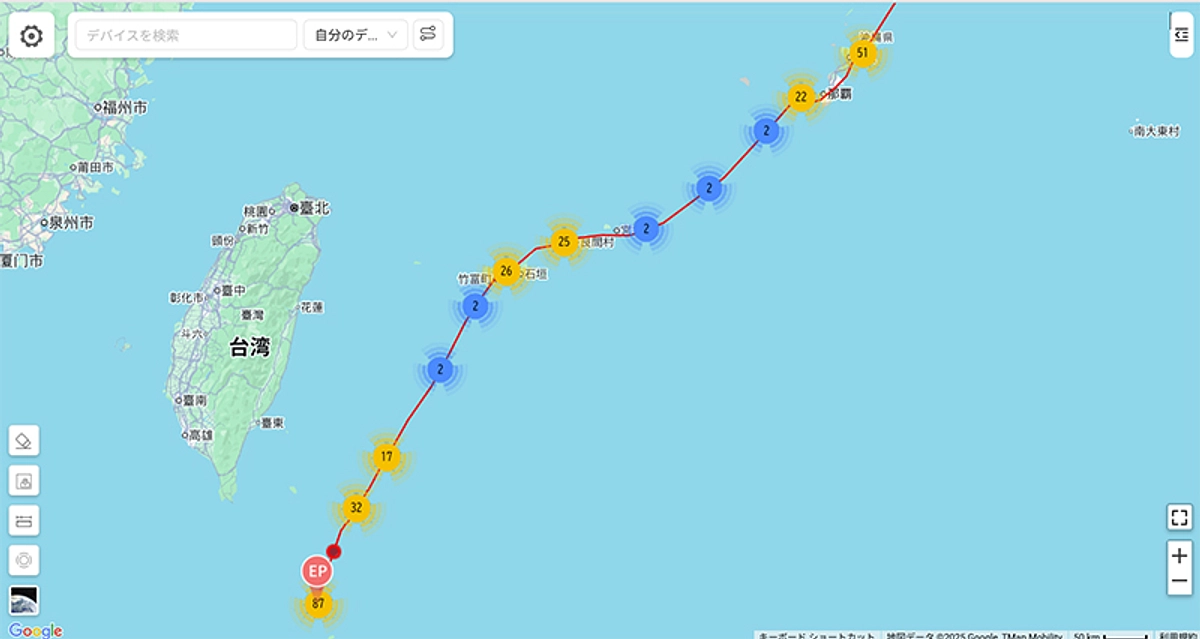Toggle the side panel collapse icon

[x=1181, y=36]
